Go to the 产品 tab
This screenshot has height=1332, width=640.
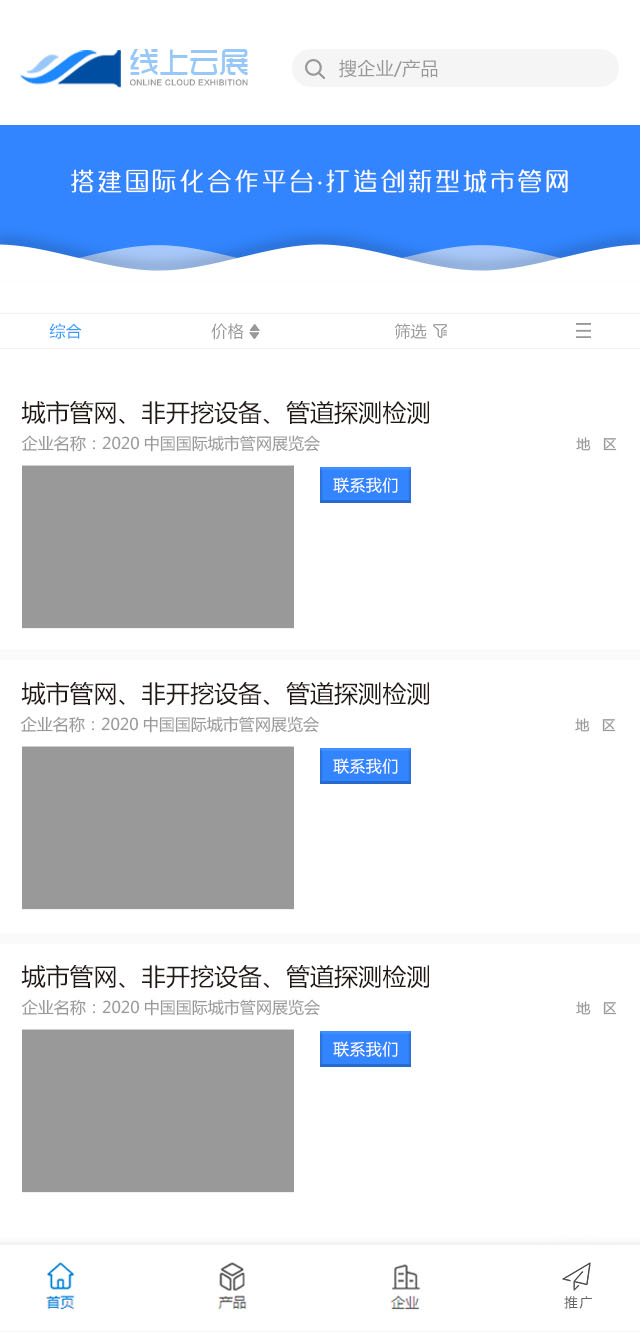point(232,1286)
